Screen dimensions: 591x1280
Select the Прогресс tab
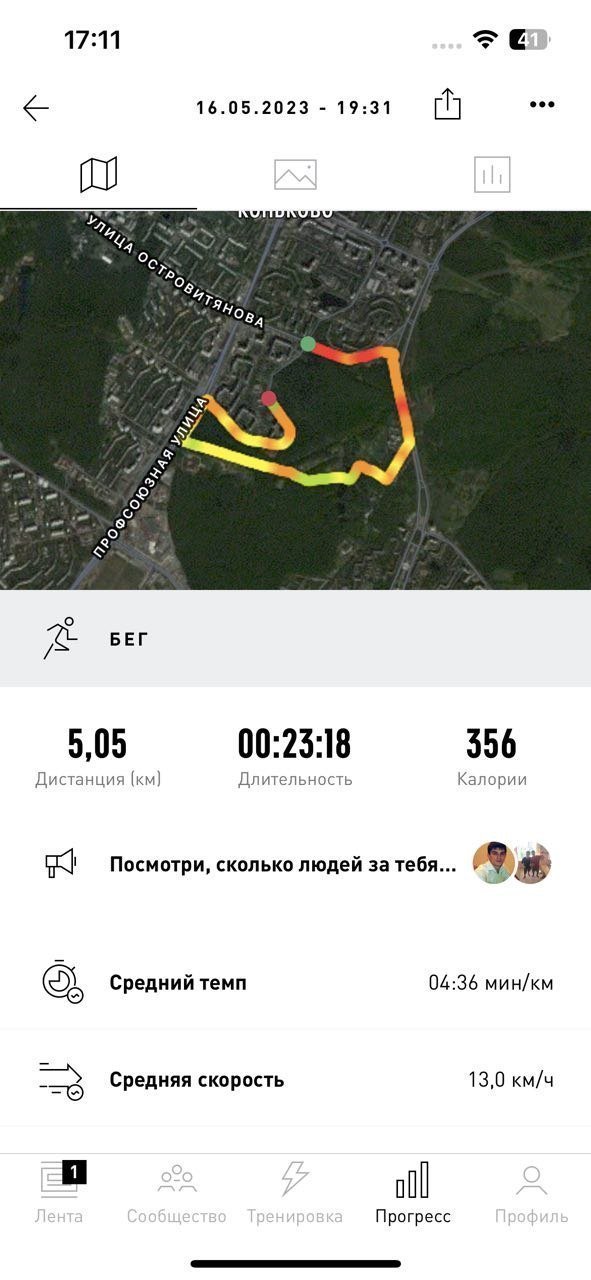pos(413,1192)
